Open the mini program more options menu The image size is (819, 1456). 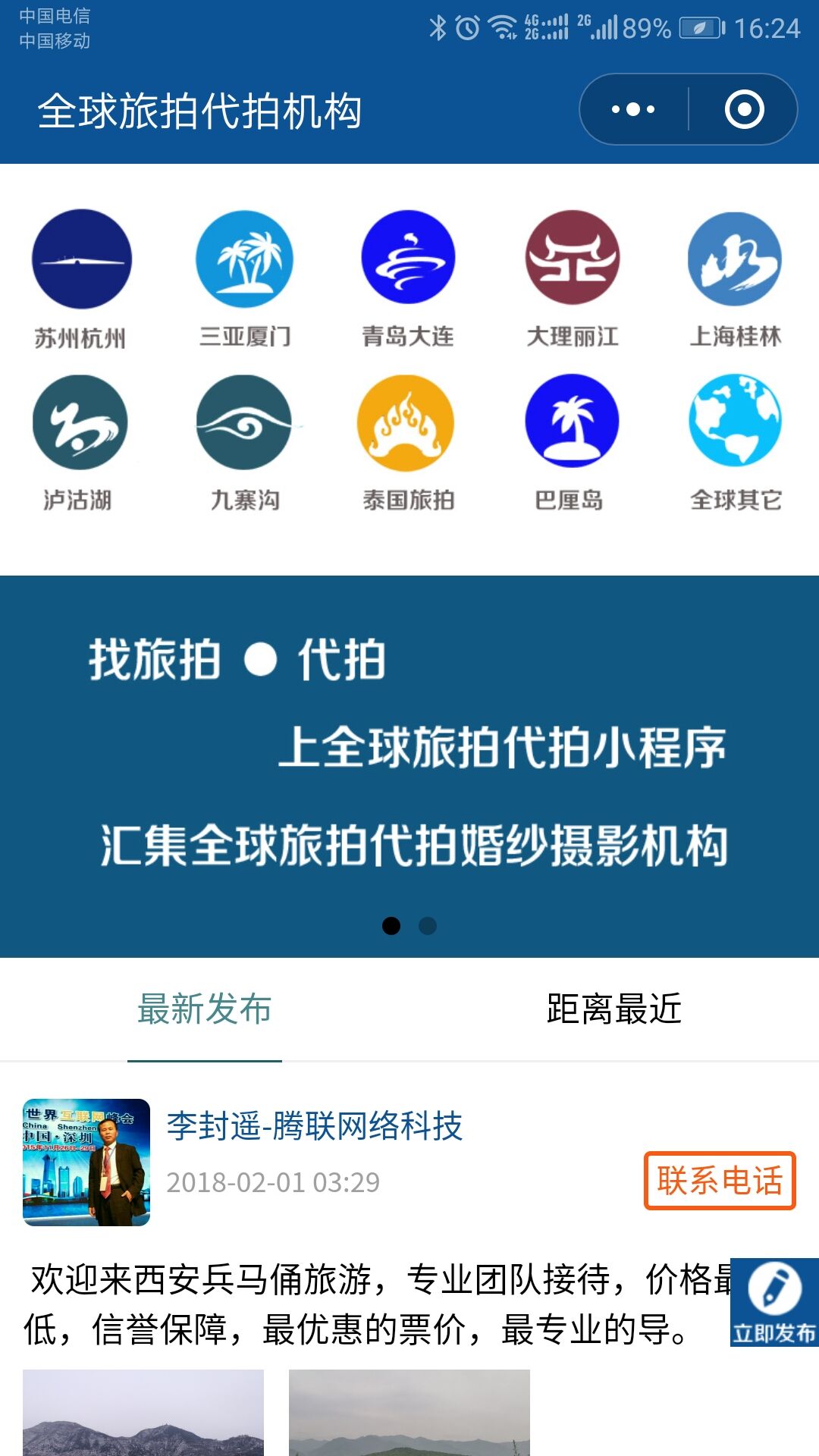tap(634, 110)
